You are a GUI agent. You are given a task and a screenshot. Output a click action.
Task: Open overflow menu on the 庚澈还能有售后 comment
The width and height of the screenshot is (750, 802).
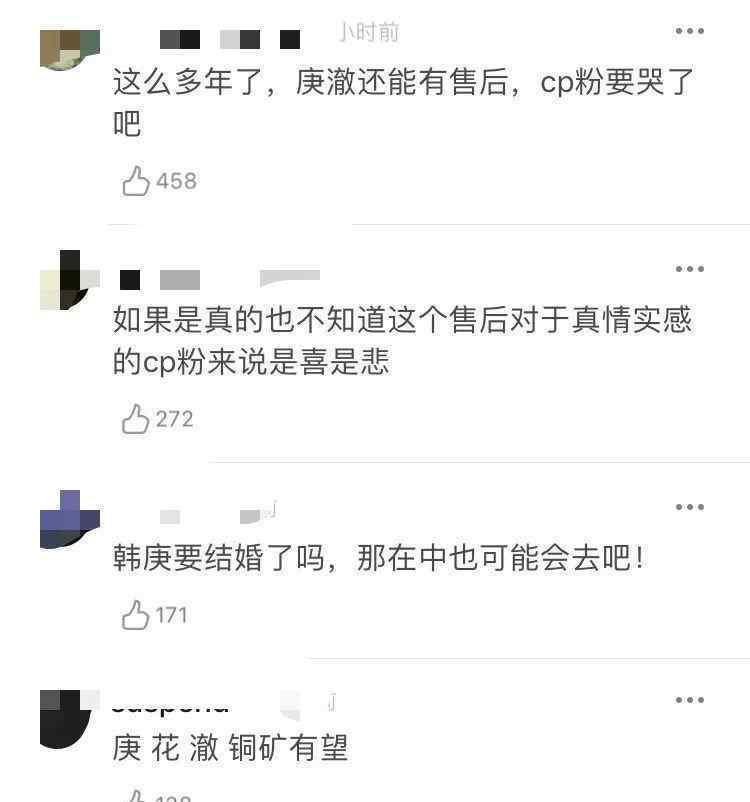click(690, 31)
